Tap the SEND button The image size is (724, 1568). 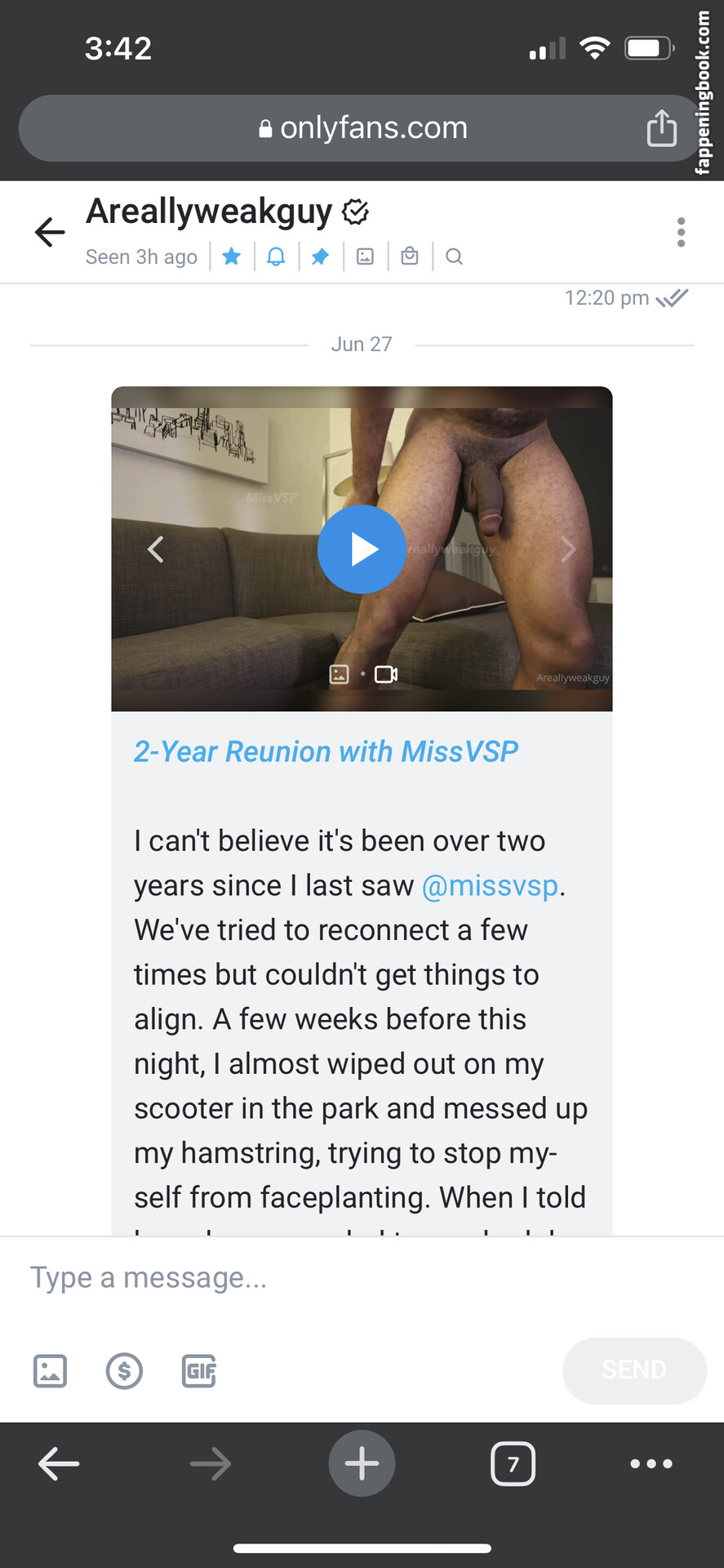pos(634,1370)
